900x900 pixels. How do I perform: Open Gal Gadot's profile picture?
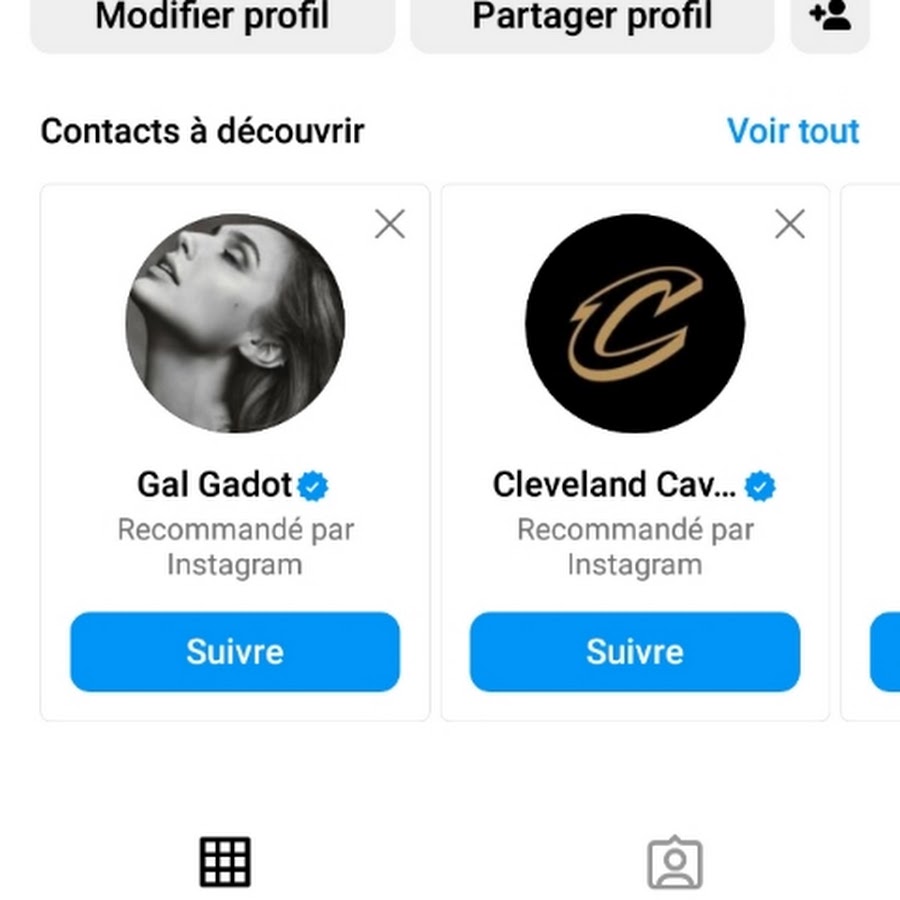(235, 323)
